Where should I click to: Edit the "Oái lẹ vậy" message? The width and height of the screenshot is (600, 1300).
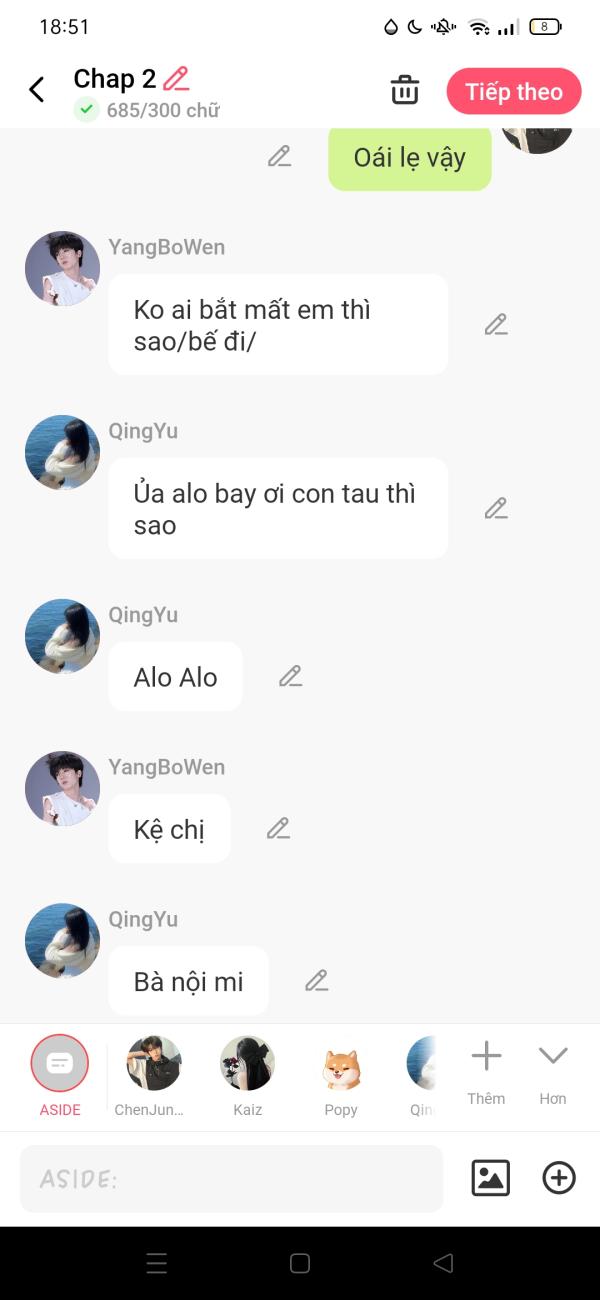pos(279,157)
